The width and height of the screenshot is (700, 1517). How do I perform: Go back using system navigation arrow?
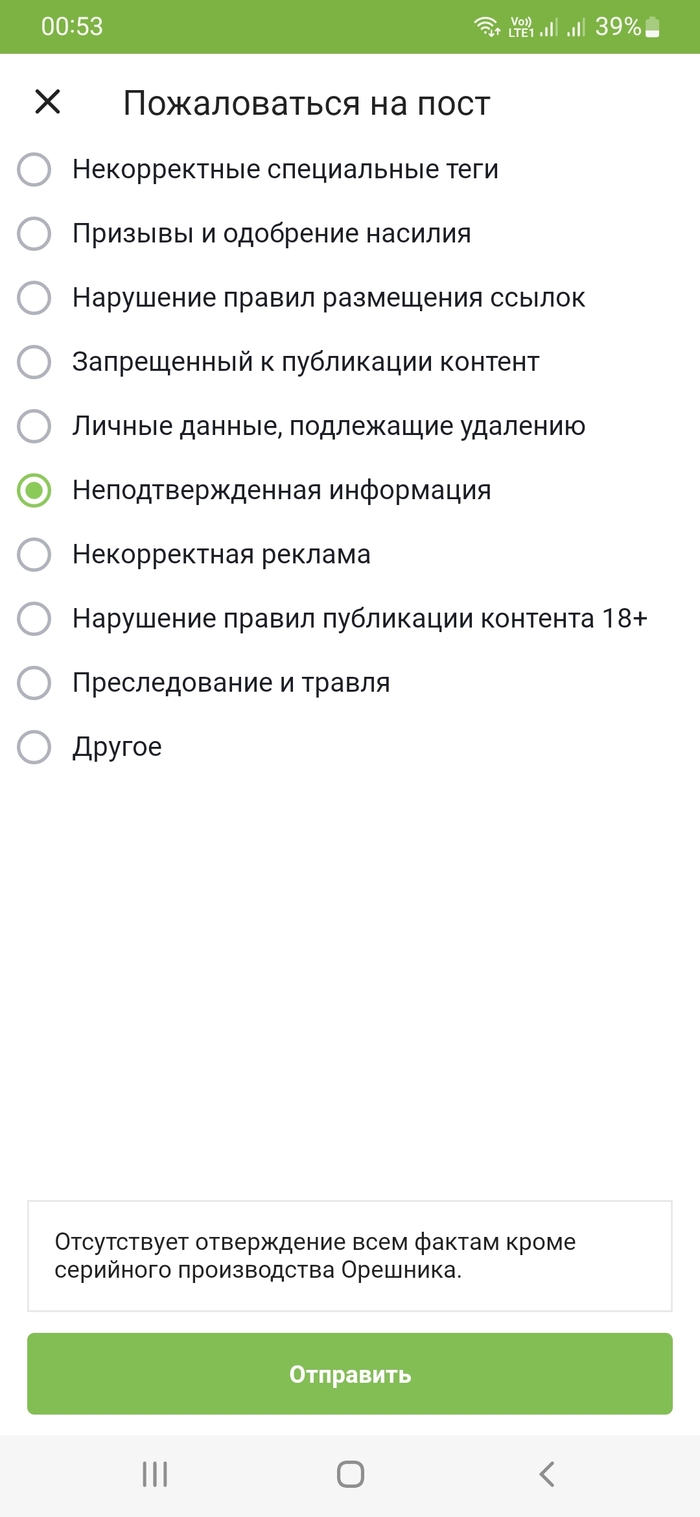(546, 1474)
